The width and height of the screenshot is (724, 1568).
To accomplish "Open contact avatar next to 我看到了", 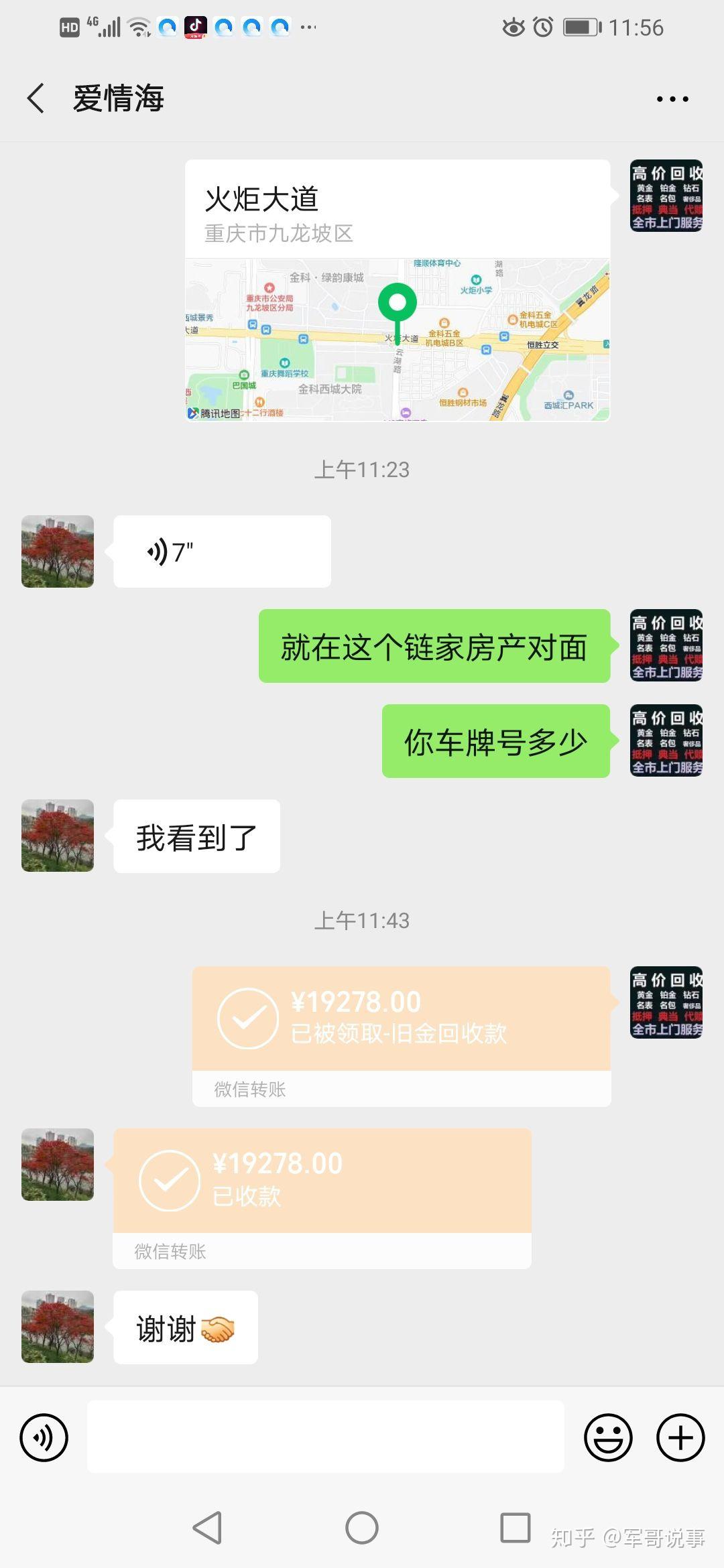I will (58, 836).
